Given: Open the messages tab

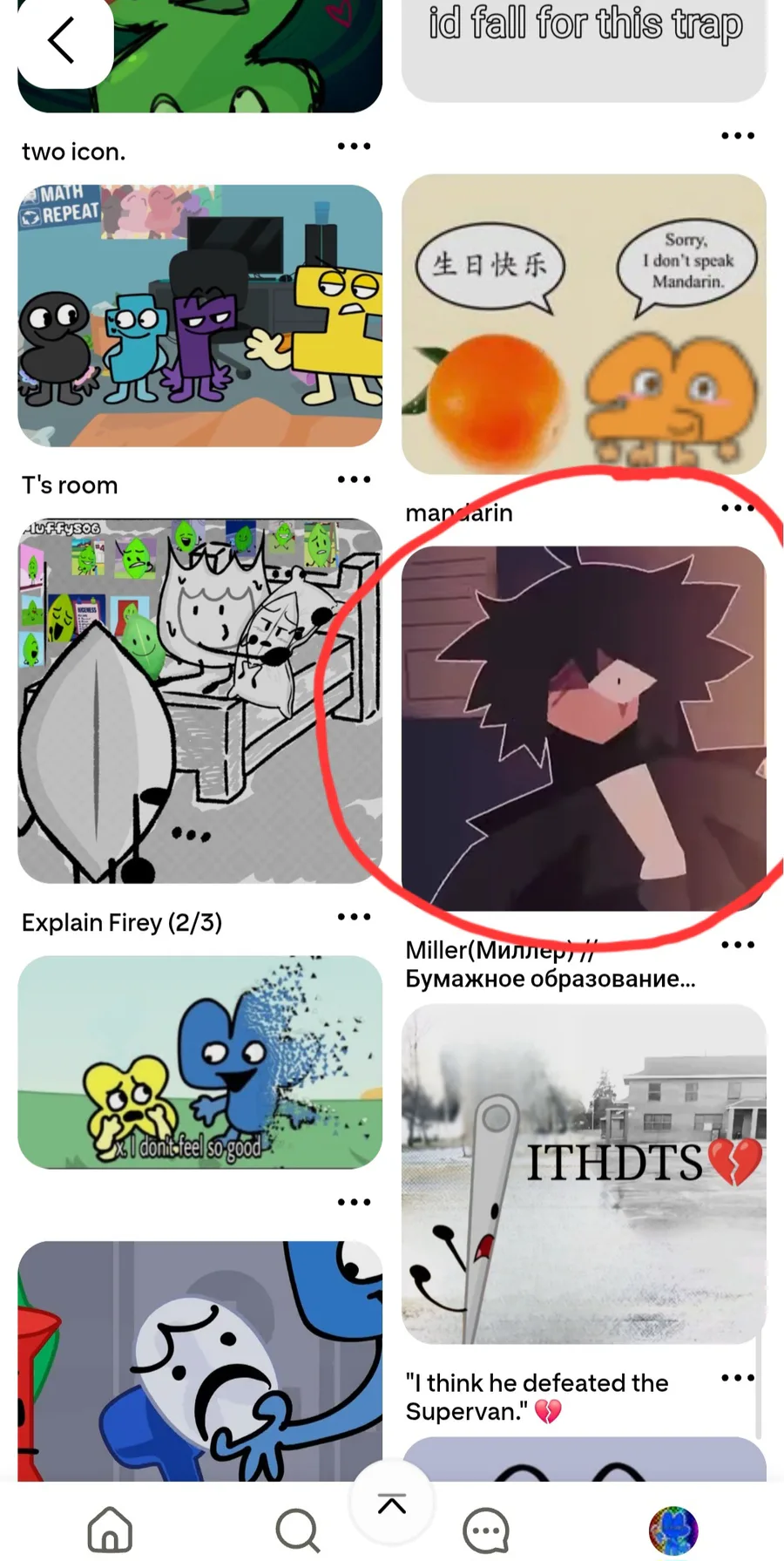Looking at the screenshot, I should click(486, 1530).
